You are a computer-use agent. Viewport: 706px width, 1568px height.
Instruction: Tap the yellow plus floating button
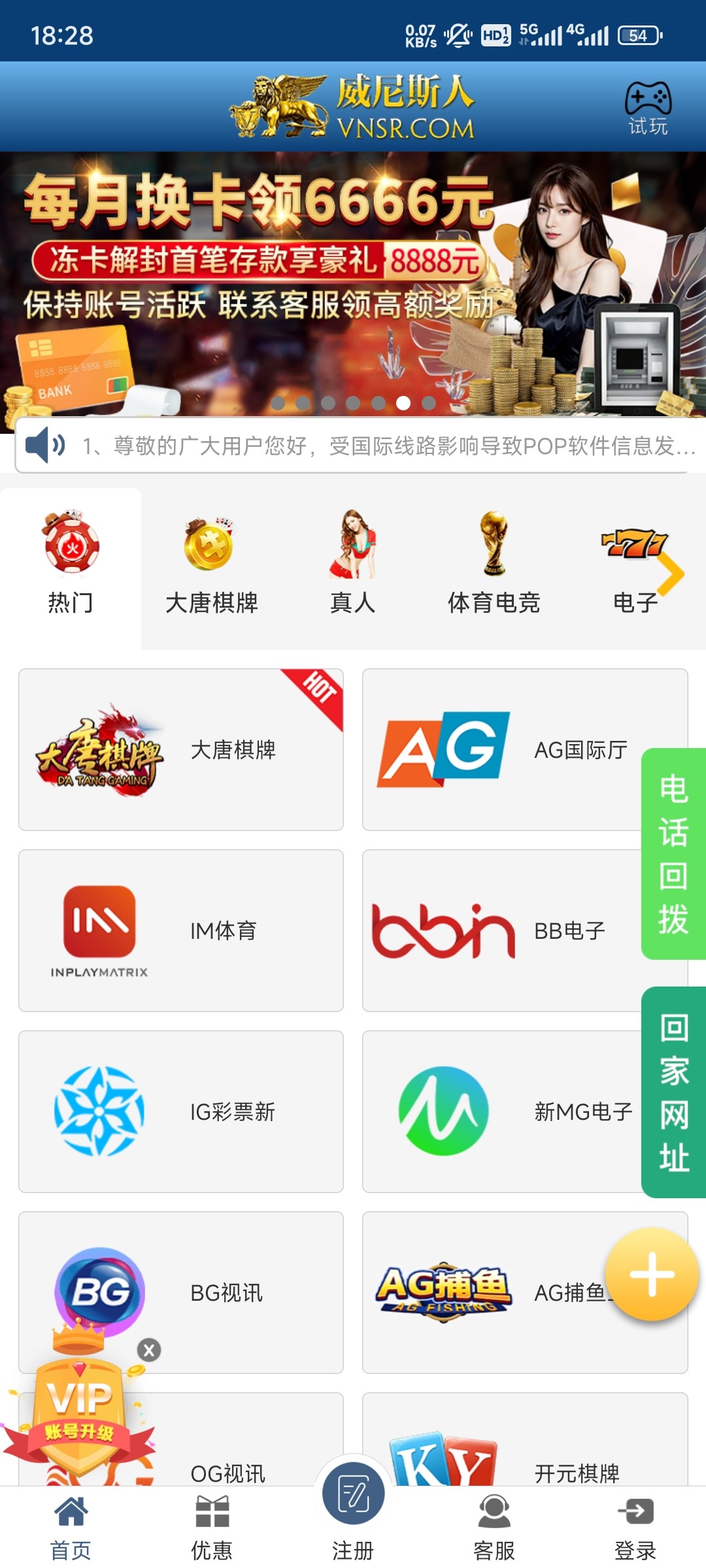[x=652, y=1274]
